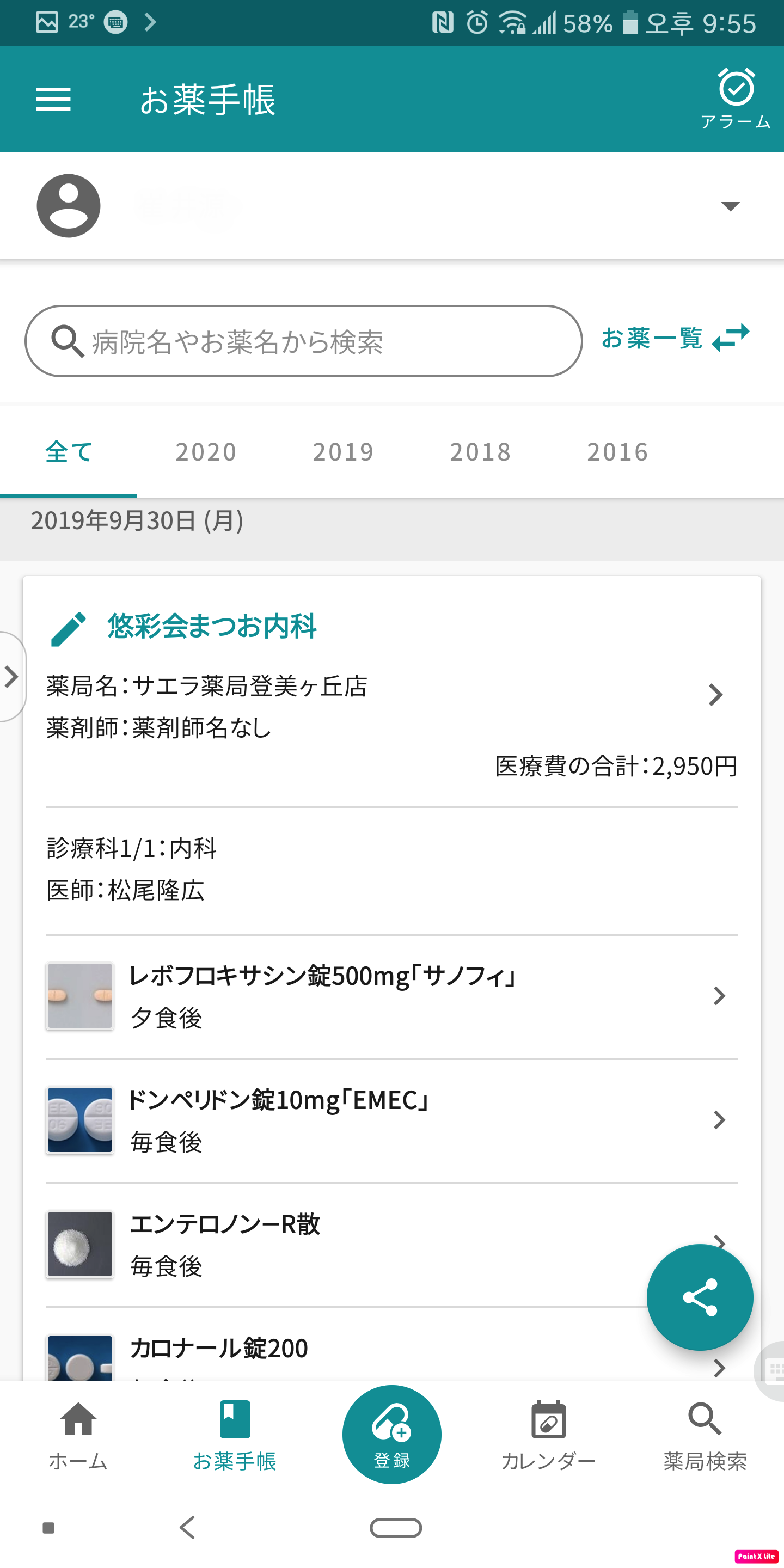This screenshot has width=784, height=1568.
Task: Tap the floating share button
Action: click(x=700, y=1297)
